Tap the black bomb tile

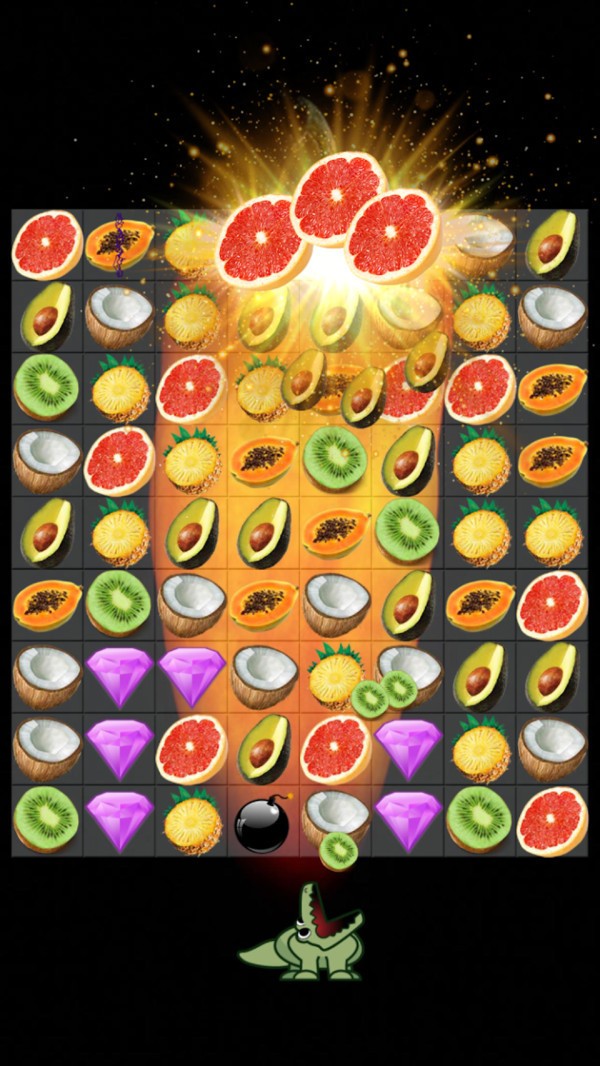[262, 824]
